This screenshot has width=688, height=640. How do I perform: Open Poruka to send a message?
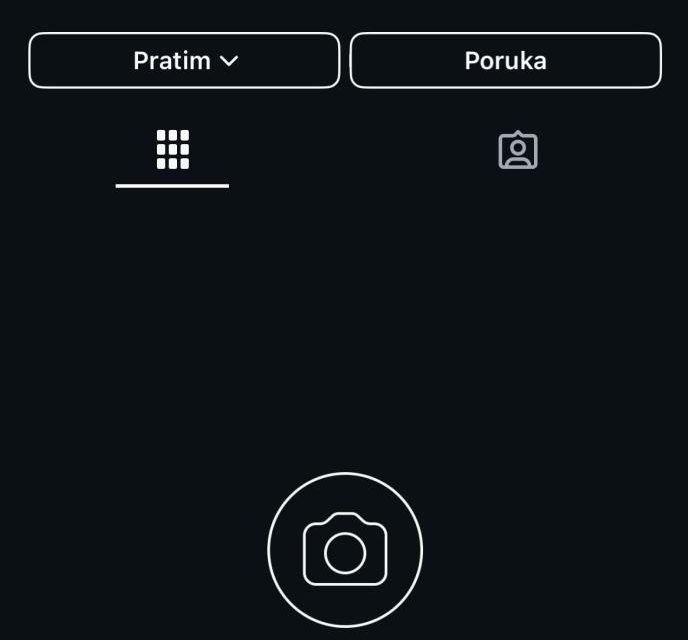[x=505, y=61]
